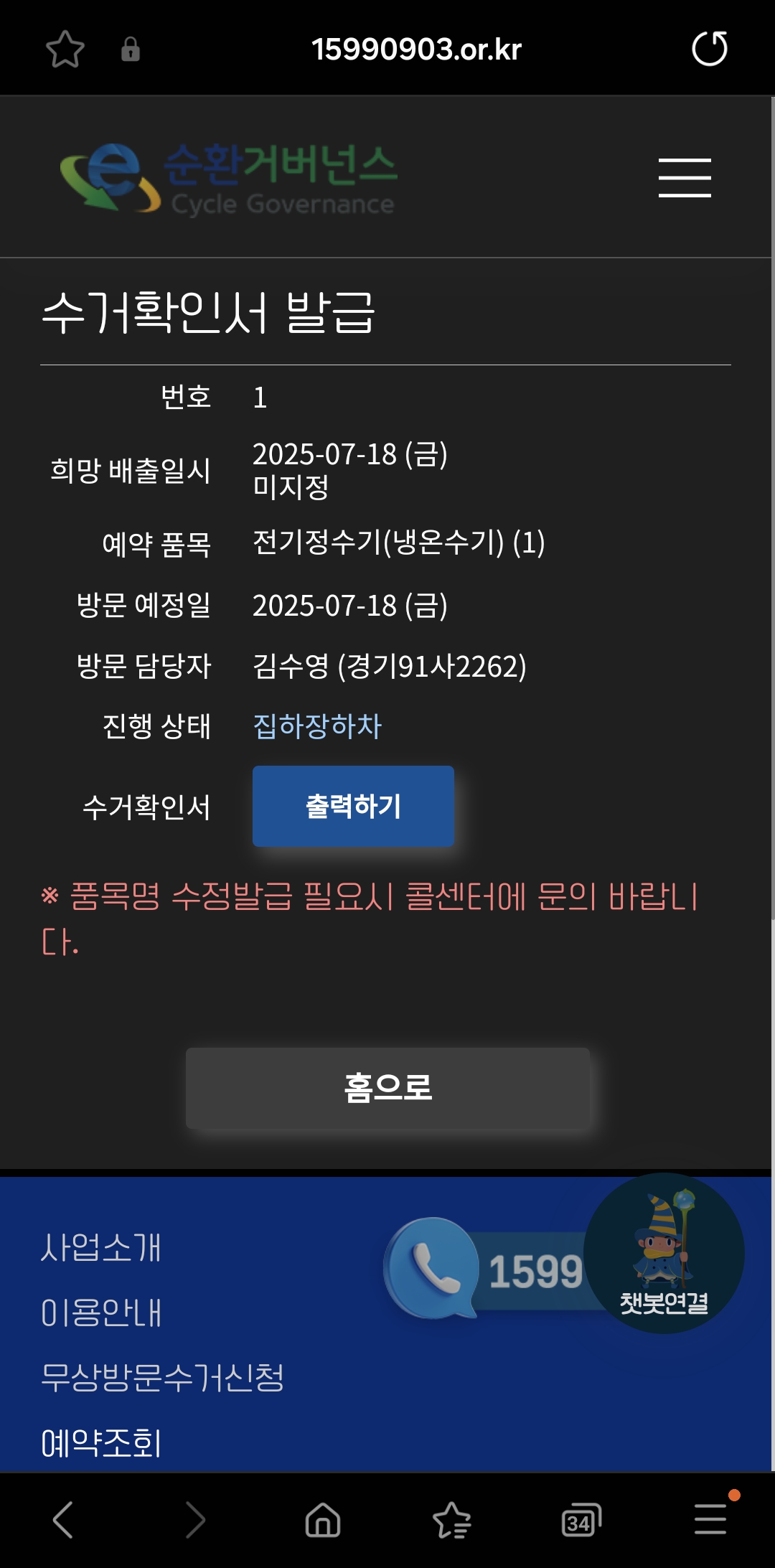Tap the URL address 15990903.or.kr
This screenshot has width=775, height=1568.
416,49
